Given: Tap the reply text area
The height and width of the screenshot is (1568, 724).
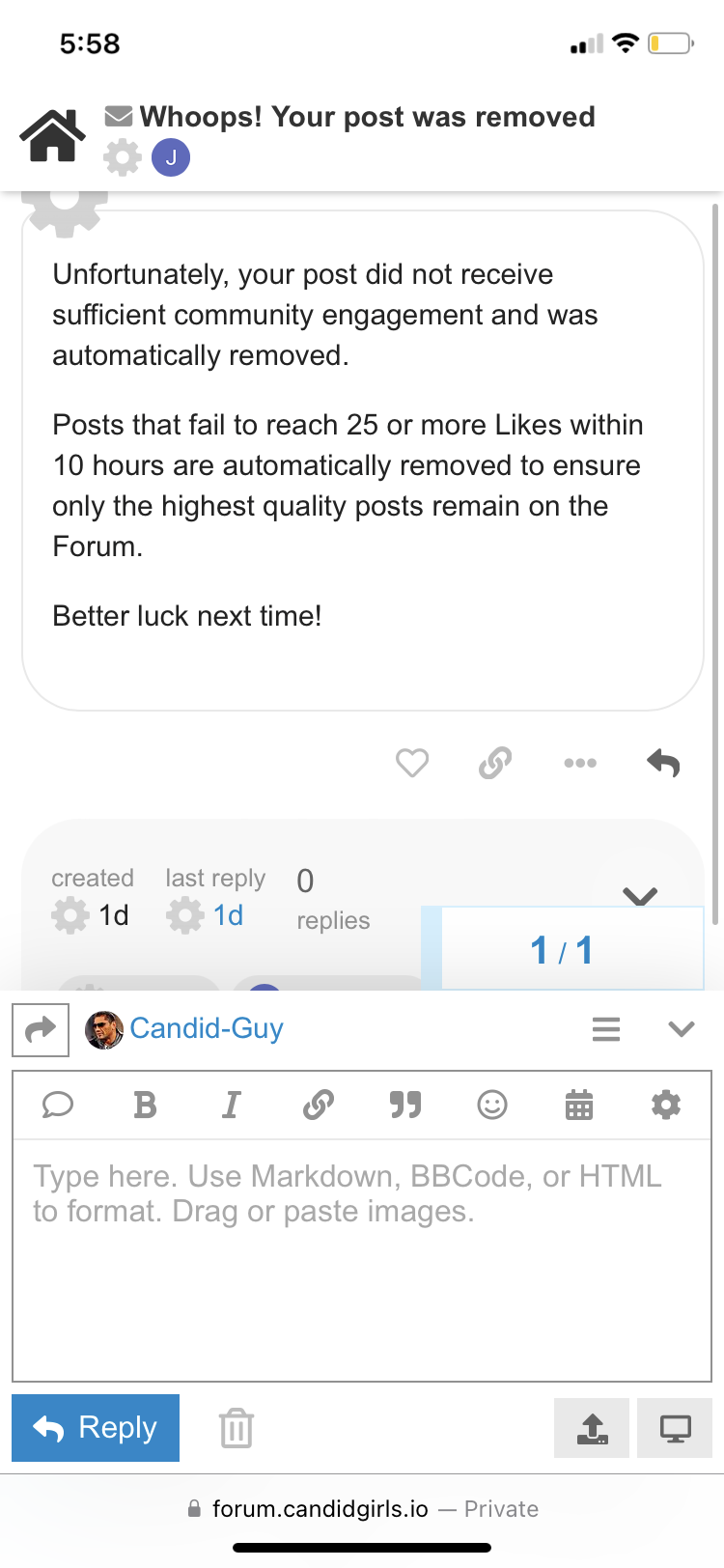Looking at the screenshot, I should (362, 1260).
